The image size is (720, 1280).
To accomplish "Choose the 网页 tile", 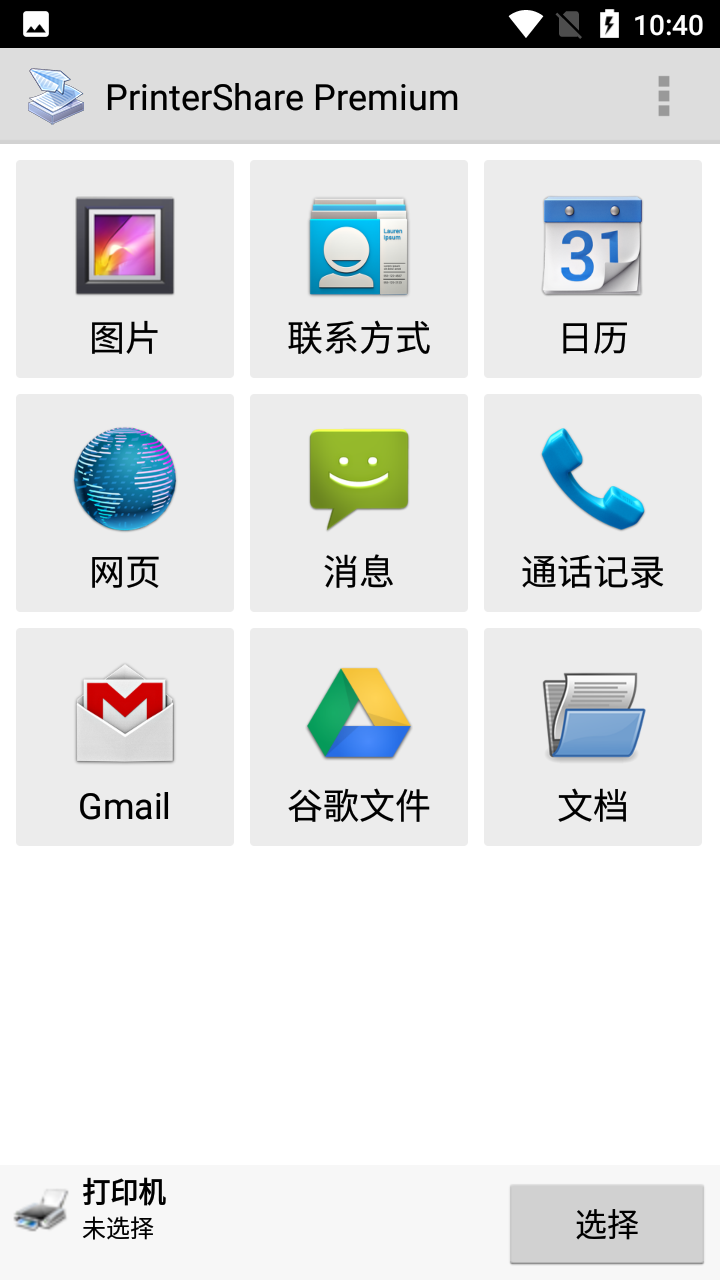I will pos(125,503).
